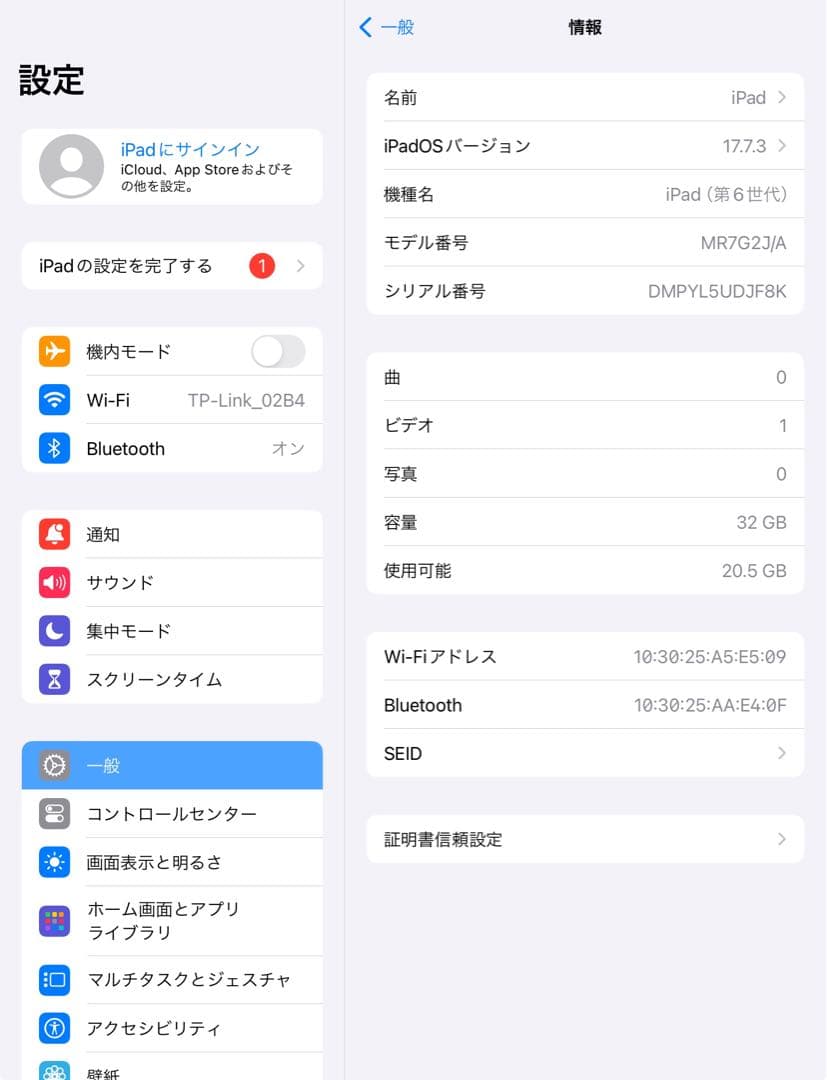Open アクセシビリティ via its circular icon
The width and height of the screenshot is (827, 1080).
coord(53,1027)
